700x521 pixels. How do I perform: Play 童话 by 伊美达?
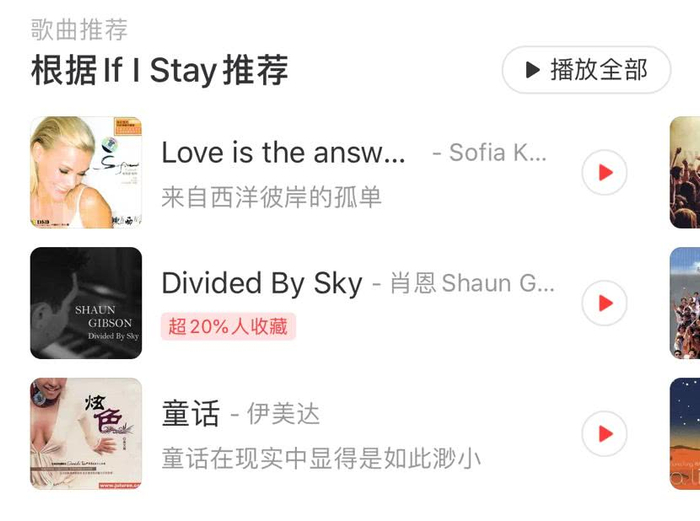click(604, 433)
